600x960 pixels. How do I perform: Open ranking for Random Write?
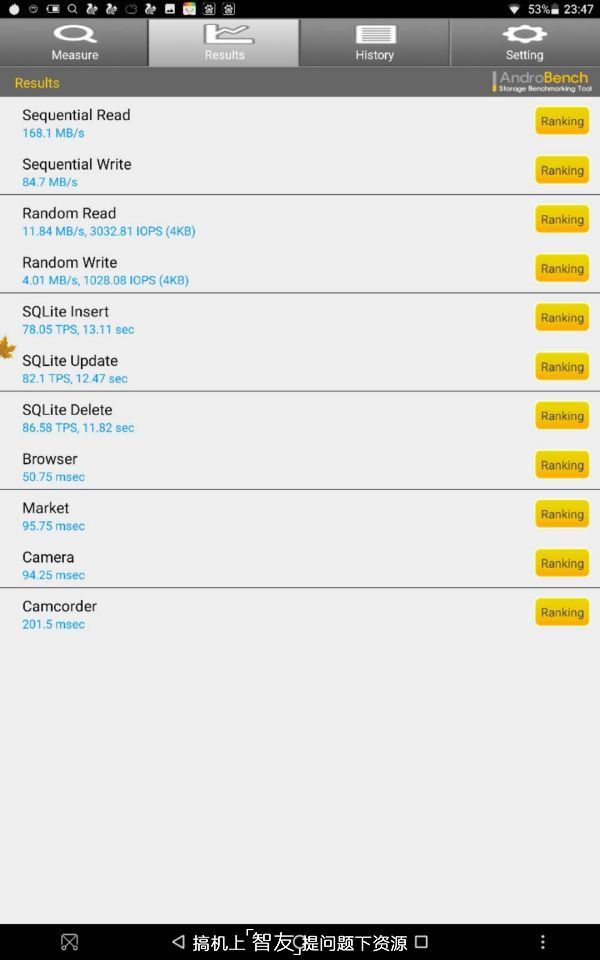coord(562,269)
